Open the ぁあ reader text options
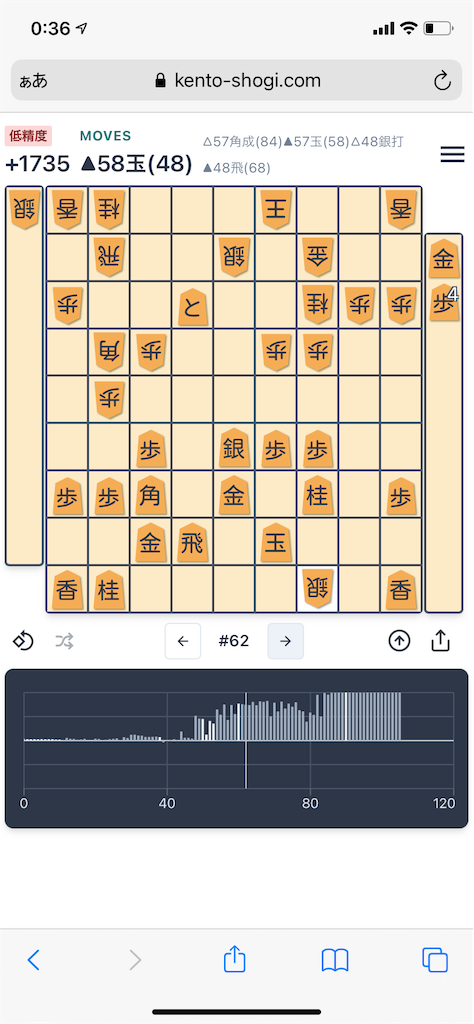 pyautogui.click(x=33, y=82)
